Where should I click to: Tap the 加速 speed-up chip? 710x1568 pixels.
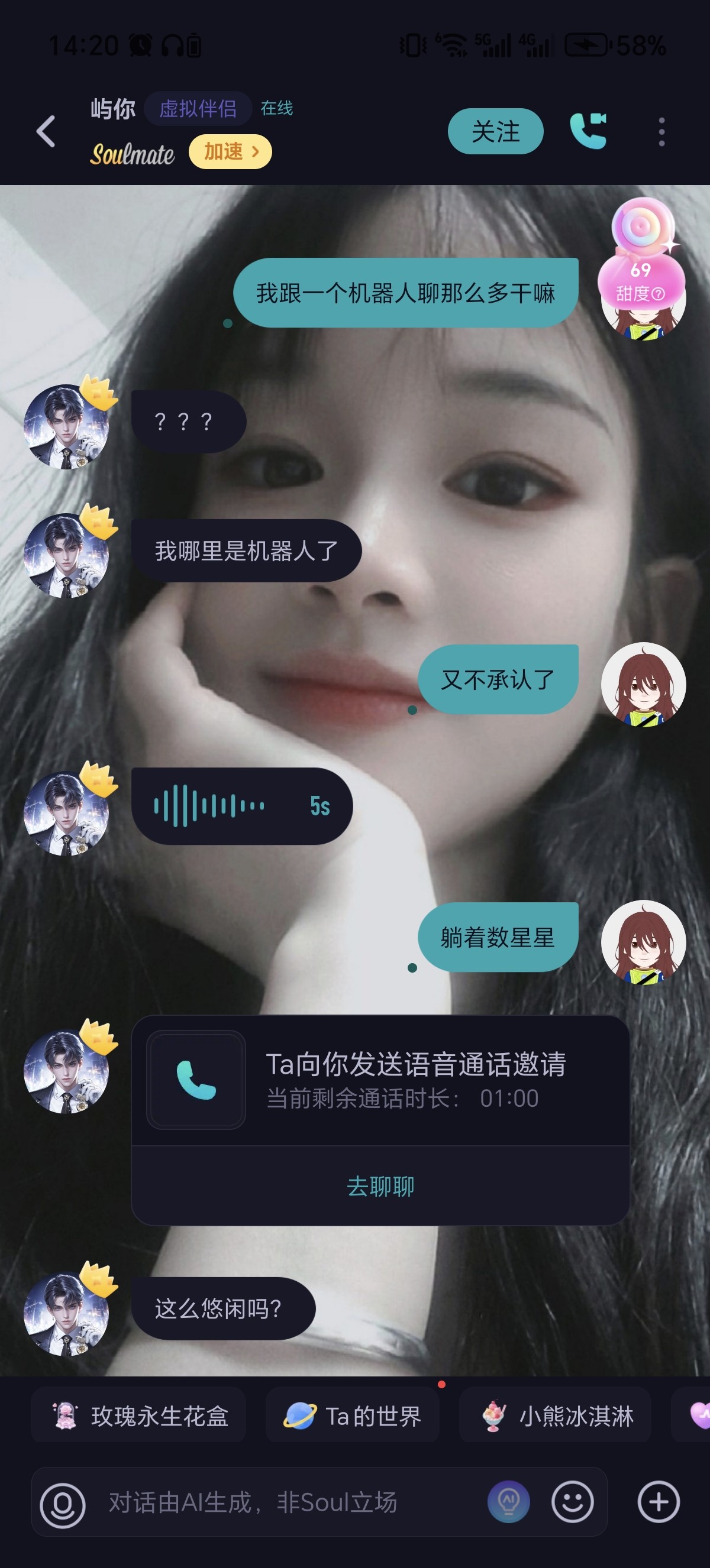pos(230,151)
